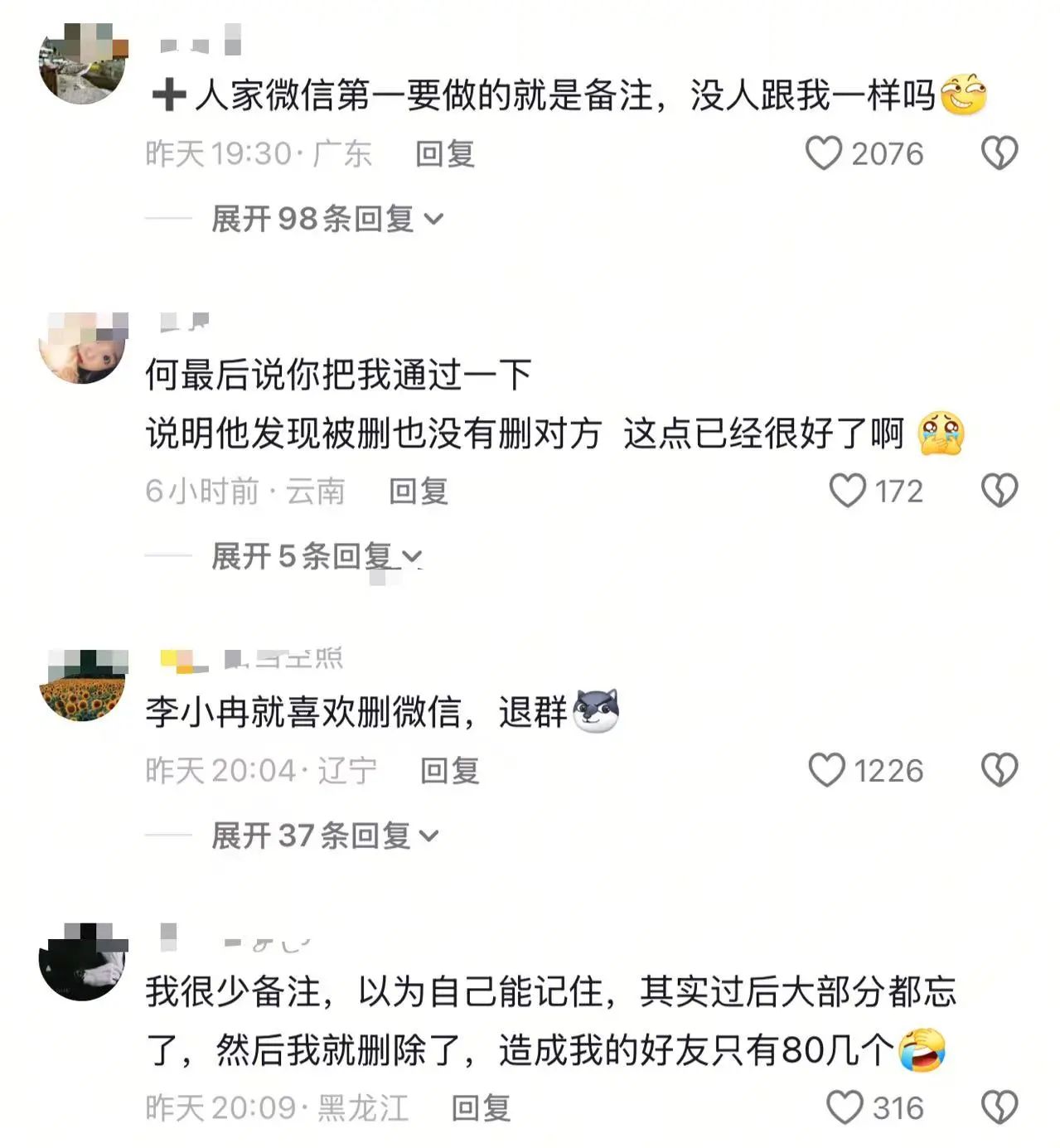Image resolution: width=1060 pixels, height=1148 pixels.
Task: Reply to the 云南 comment
Action: (x=419, y=492)
